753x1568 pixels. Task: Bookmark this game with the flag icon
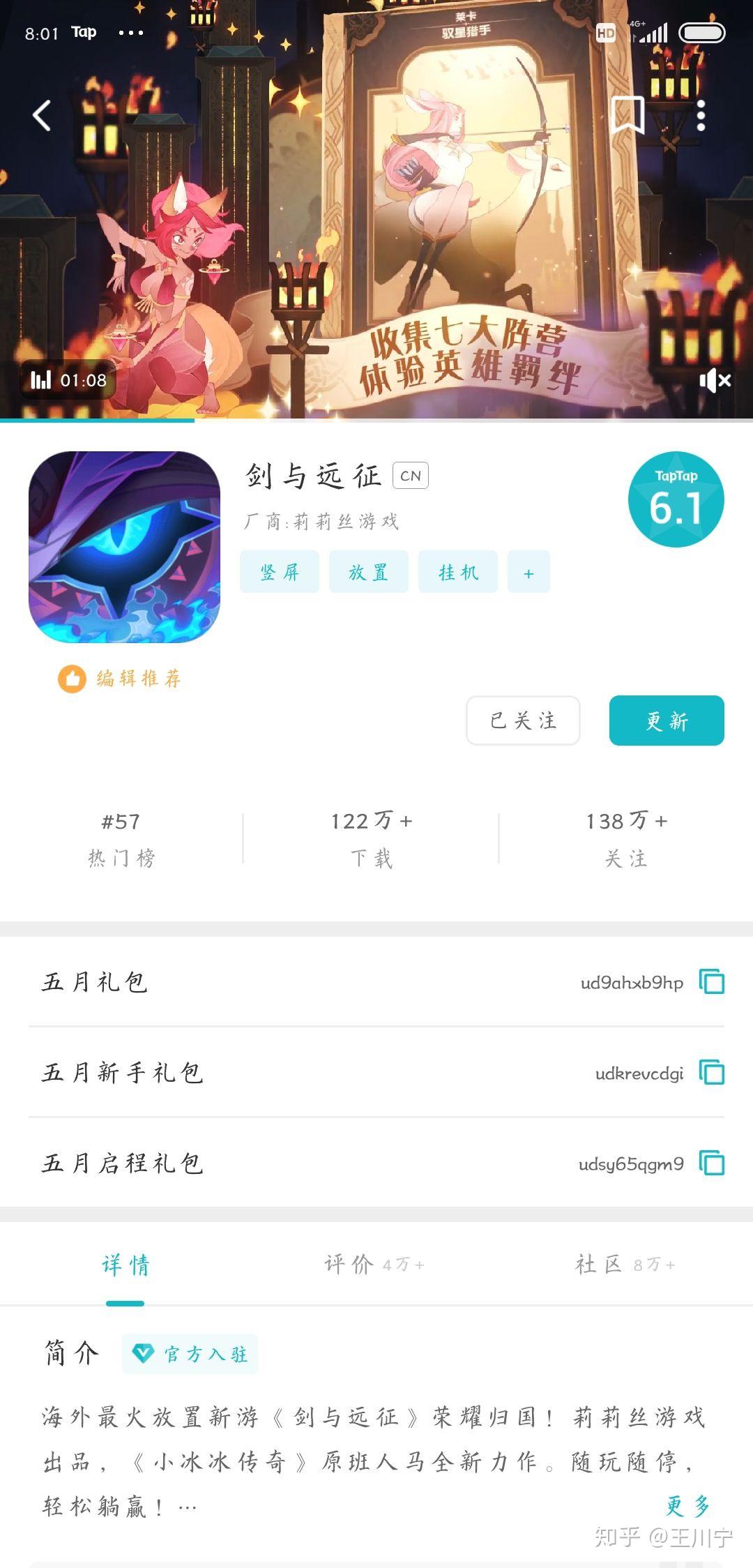point(627,114)
